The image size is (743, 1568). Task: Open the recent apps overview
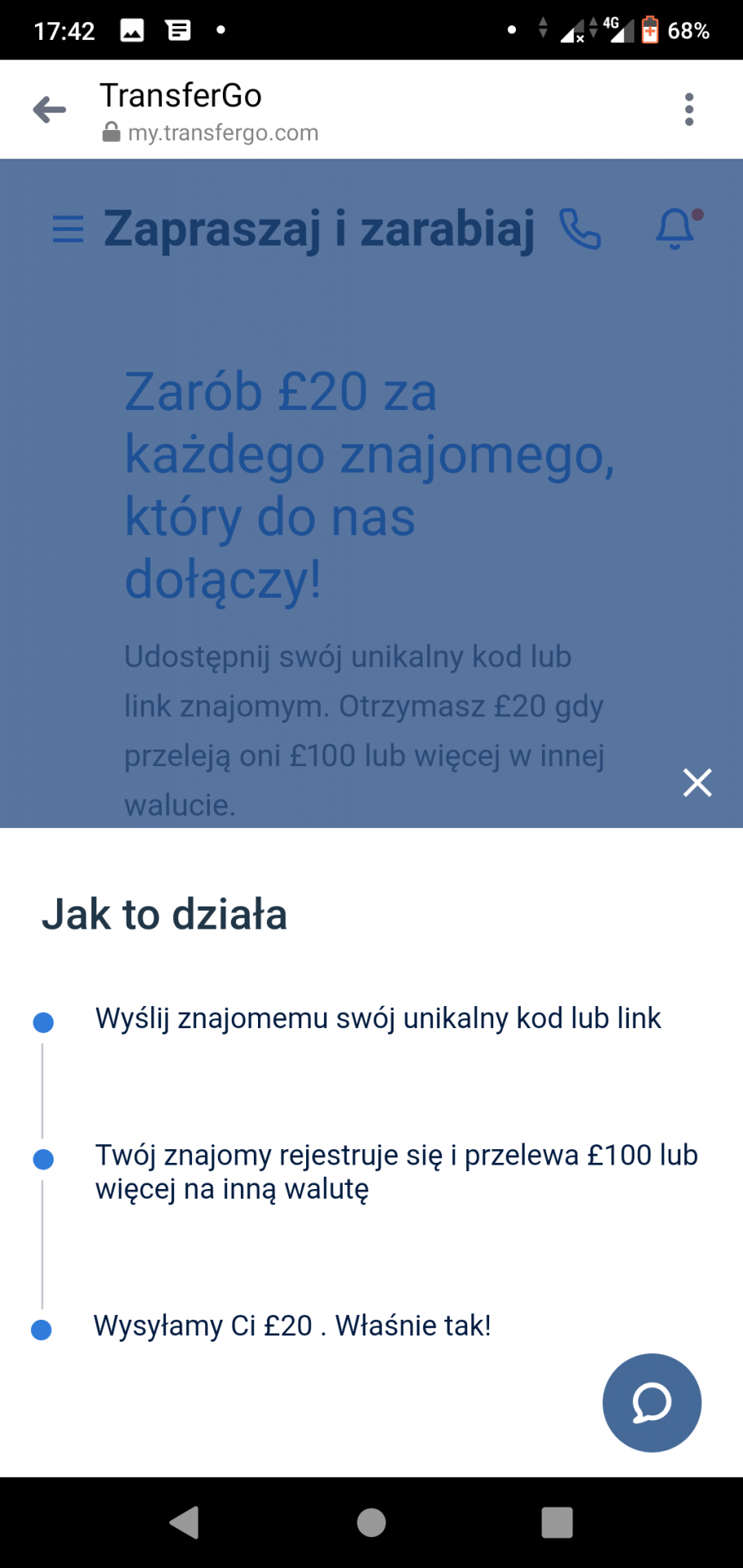point(557,1522)
